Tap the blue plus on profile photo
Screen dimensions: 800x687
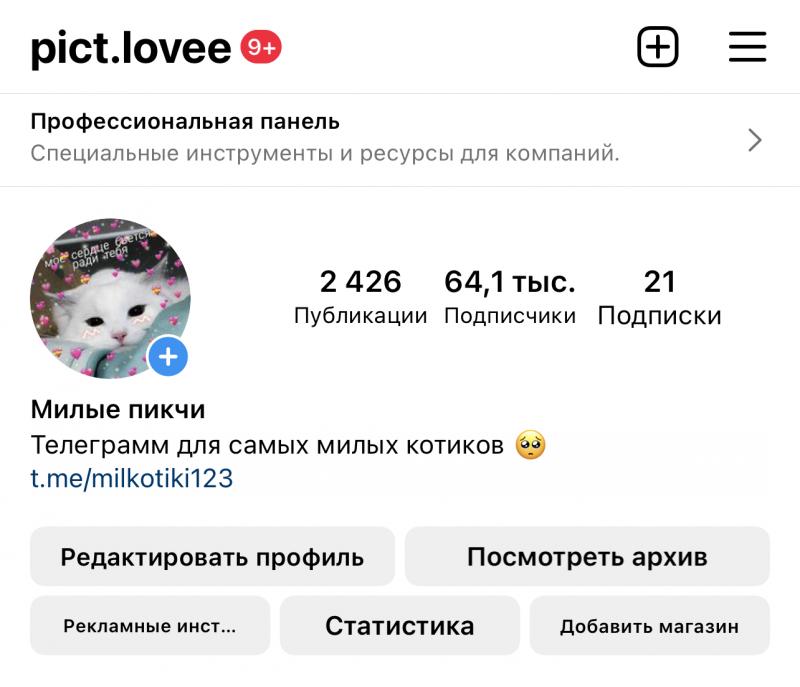pos(168,357)
